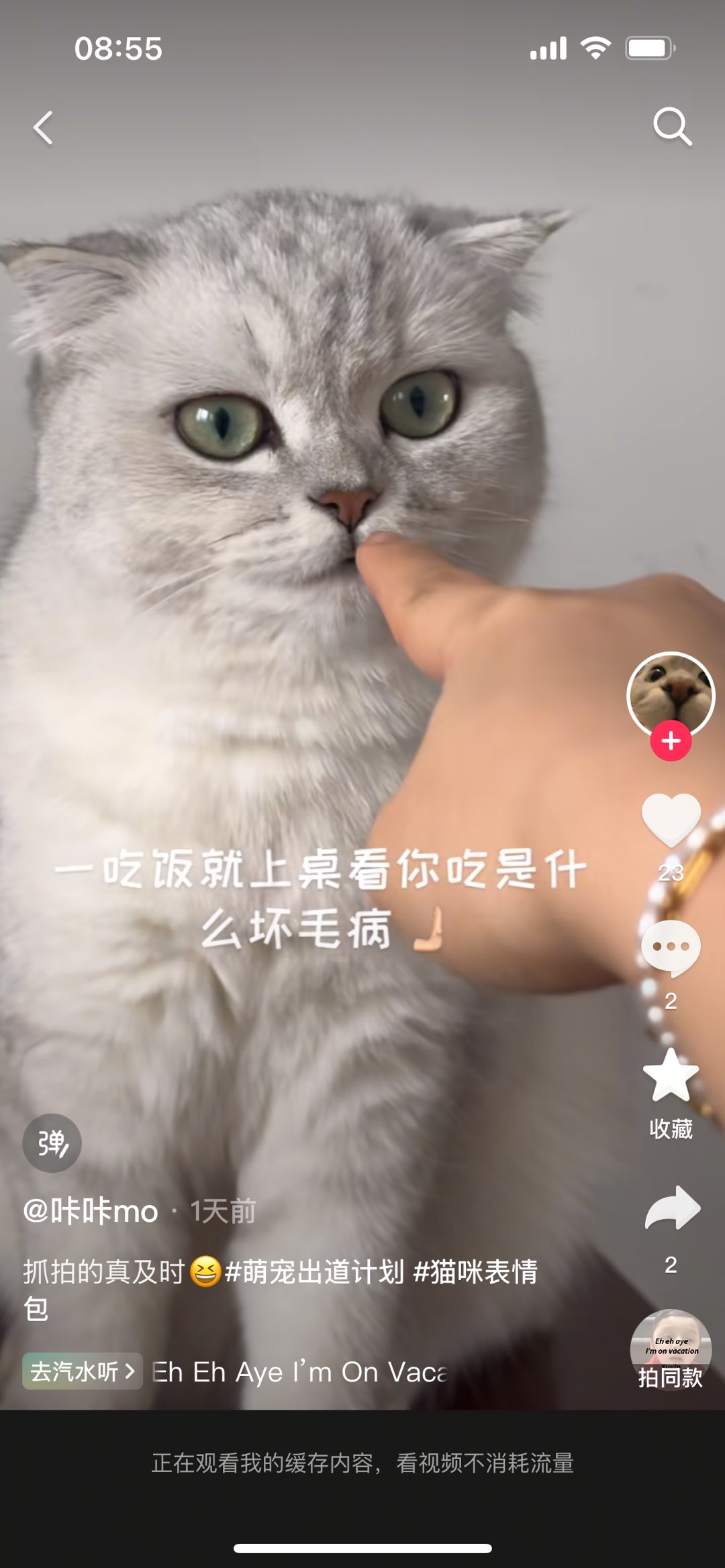Follow the creator with the plus button
The image size is (725, 1568).
(671, 741)
